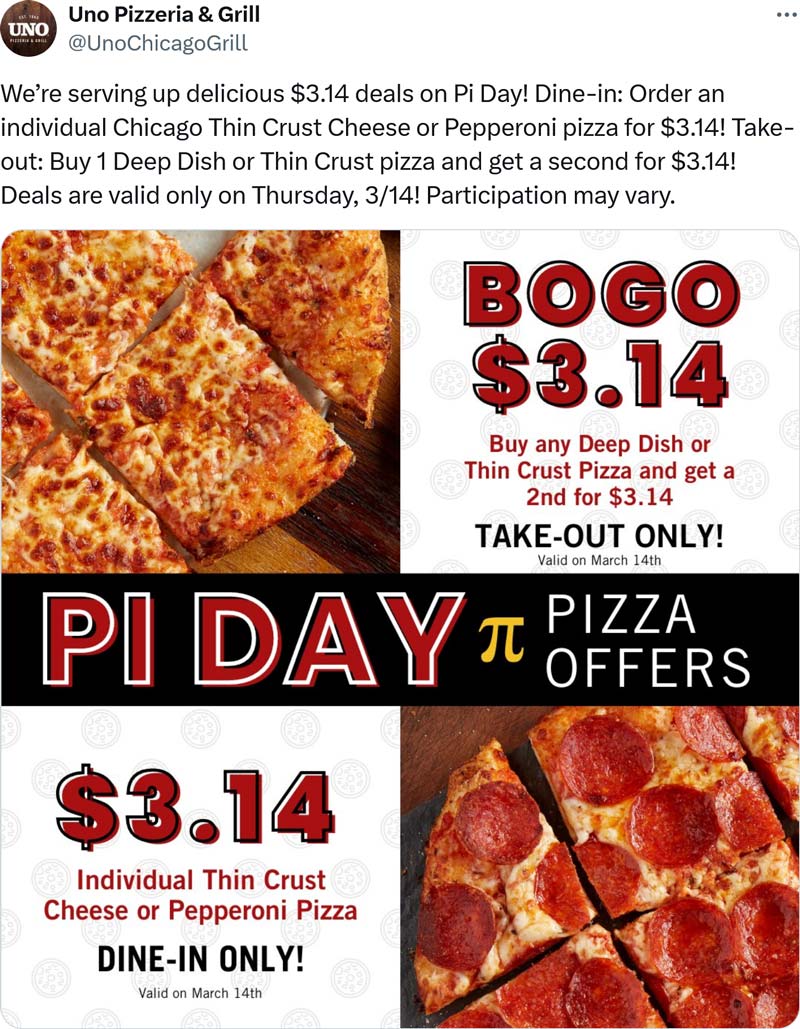Click the pepperoni pizza photo in the image
Image resolution: width=800 pixels, height=1029 pixels.
(x=600, y=860)
